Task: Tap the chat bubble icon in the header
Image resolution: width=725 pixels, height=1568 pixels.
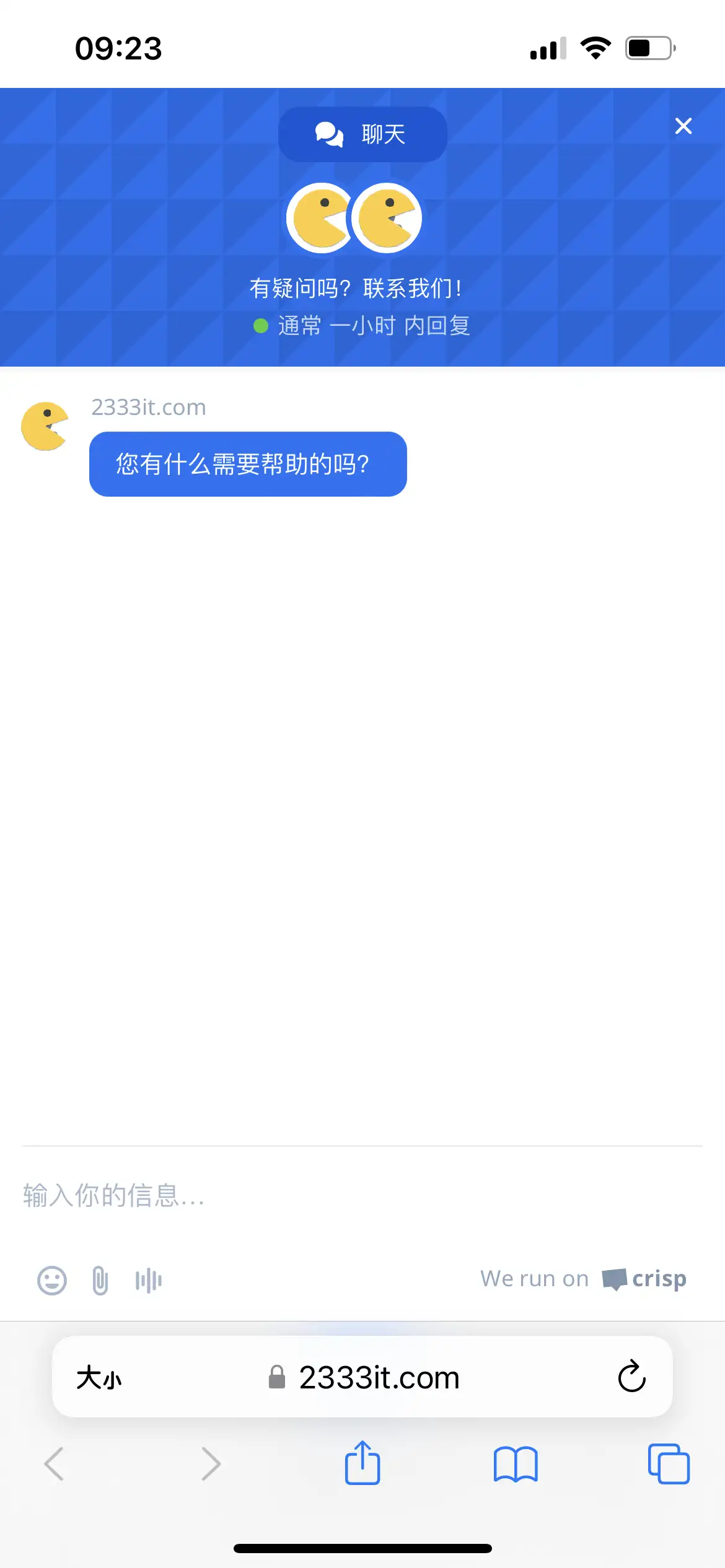Action: pos(329,134)
